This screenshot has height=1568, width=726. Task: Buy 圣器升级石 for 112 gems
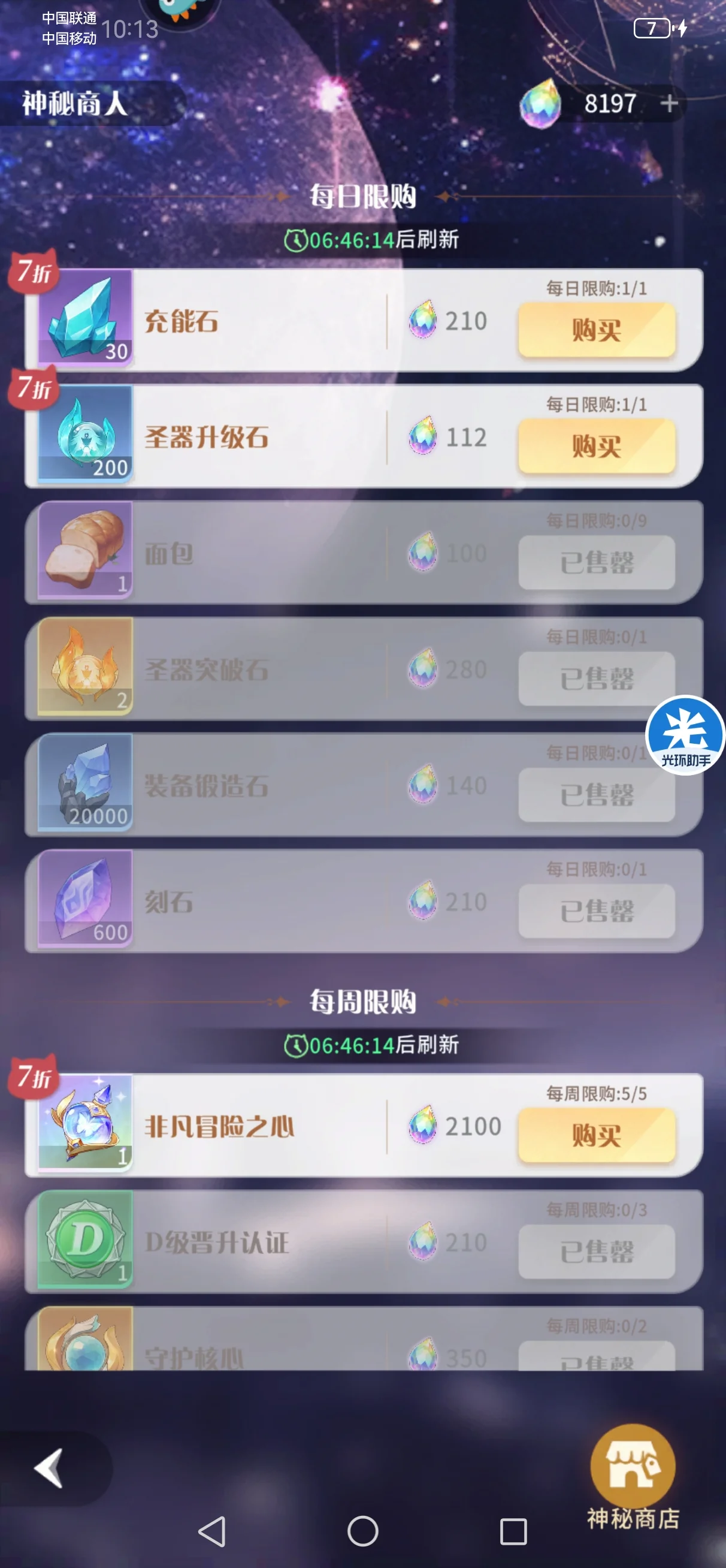597,446
